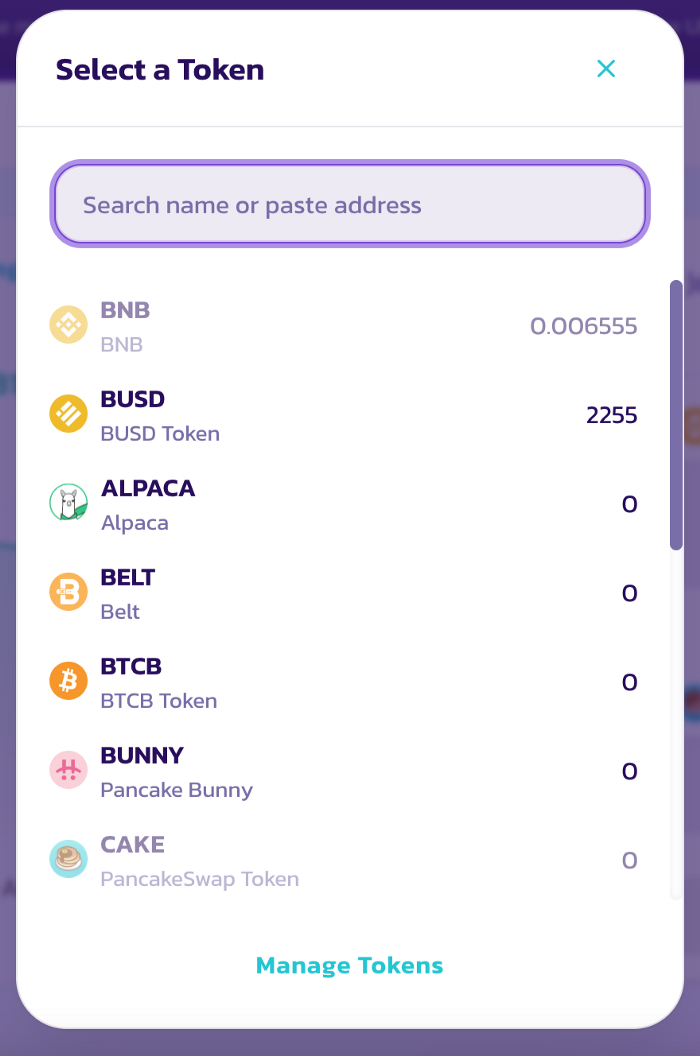Close the Select a Token dialog
This screenshot has height=1056, width=700.
point(605,69)
